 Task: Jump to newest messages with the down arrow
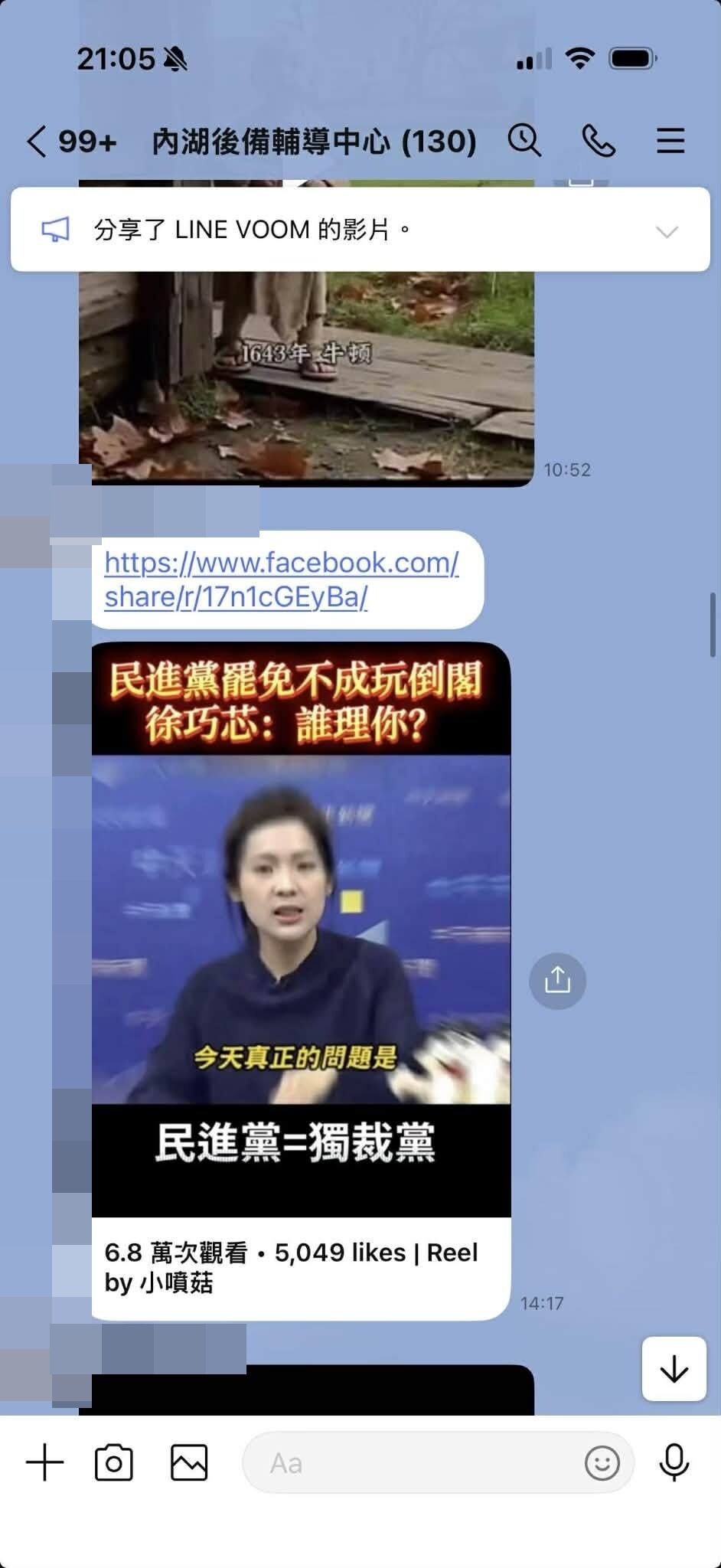[674, 1370]
